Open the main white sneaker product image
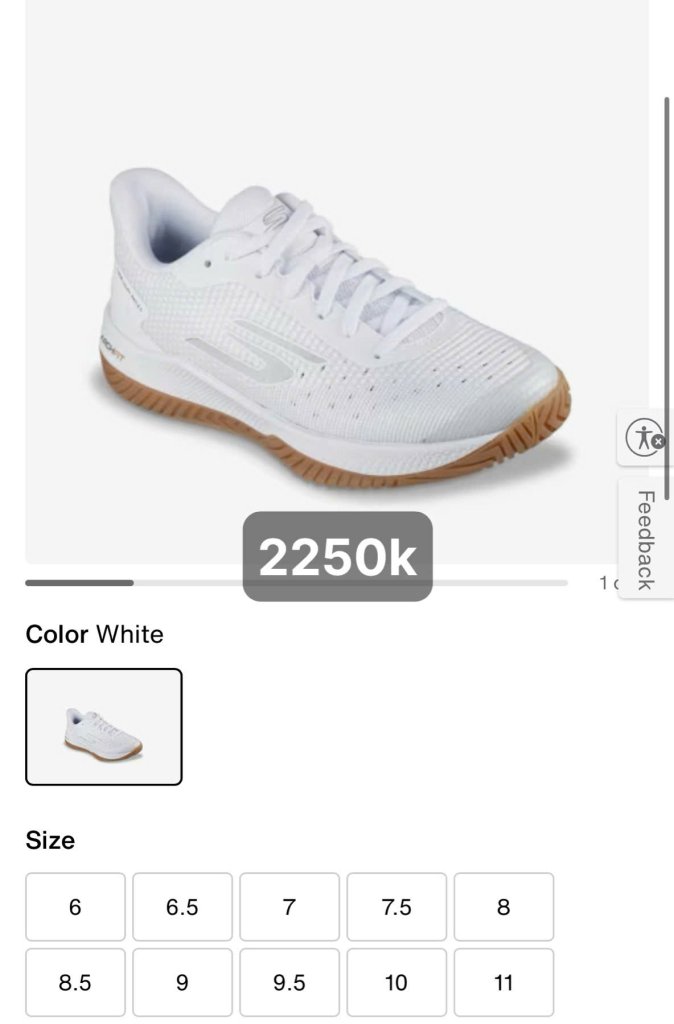This screenshot has width=674, height=1024. click(x=337, y=320)
